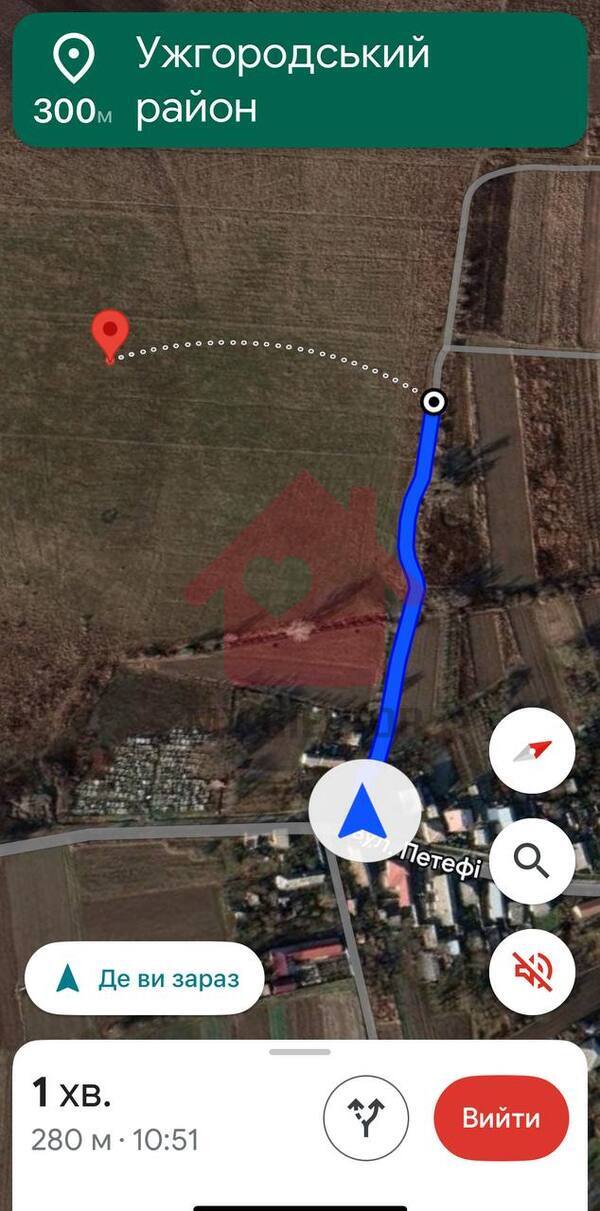The image size is (600, 1211).
Task: Search along the route with magnifier icon
Action: 532,861
